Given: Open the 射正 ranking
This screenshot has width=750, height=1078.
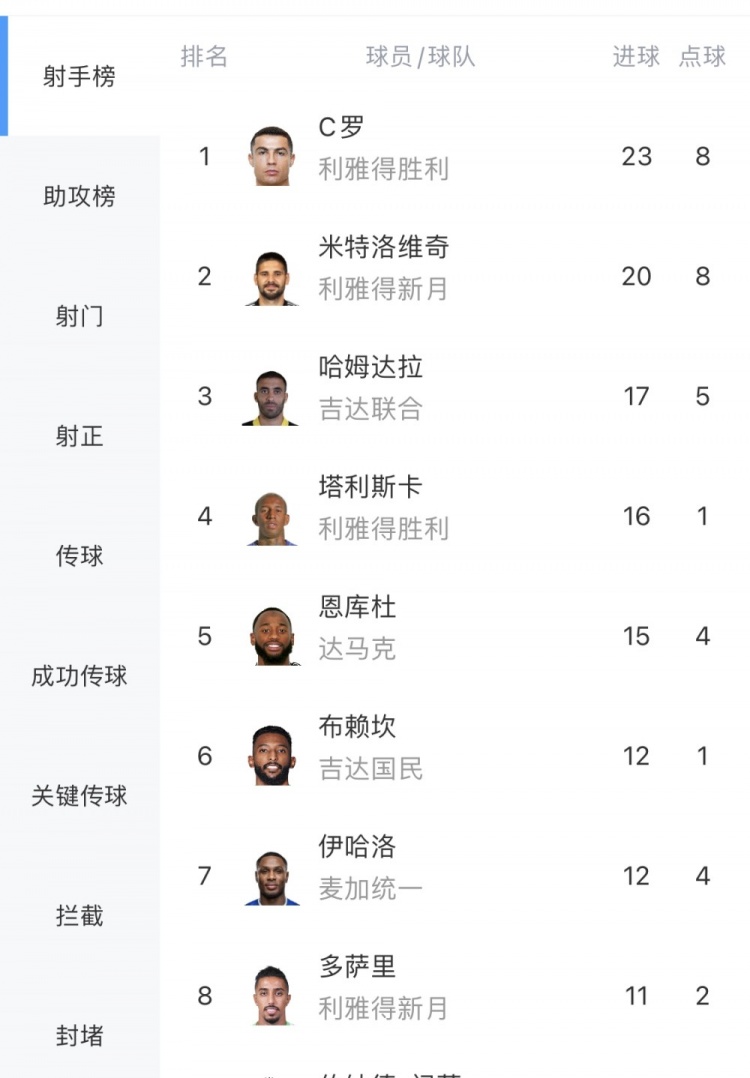Looking at the screenshot, I should coord(79,436).
